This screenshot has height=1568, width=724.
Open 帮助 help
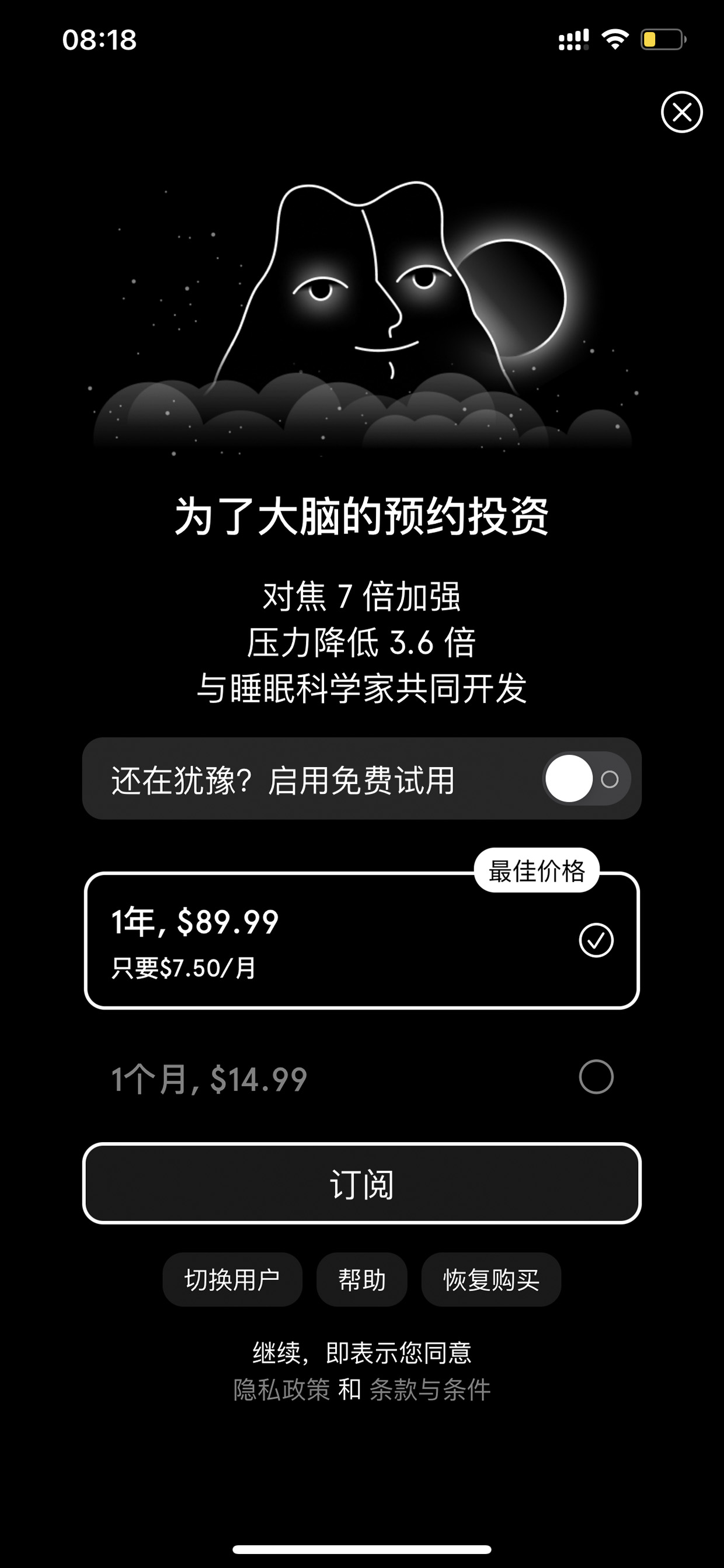pos(362,1279)
